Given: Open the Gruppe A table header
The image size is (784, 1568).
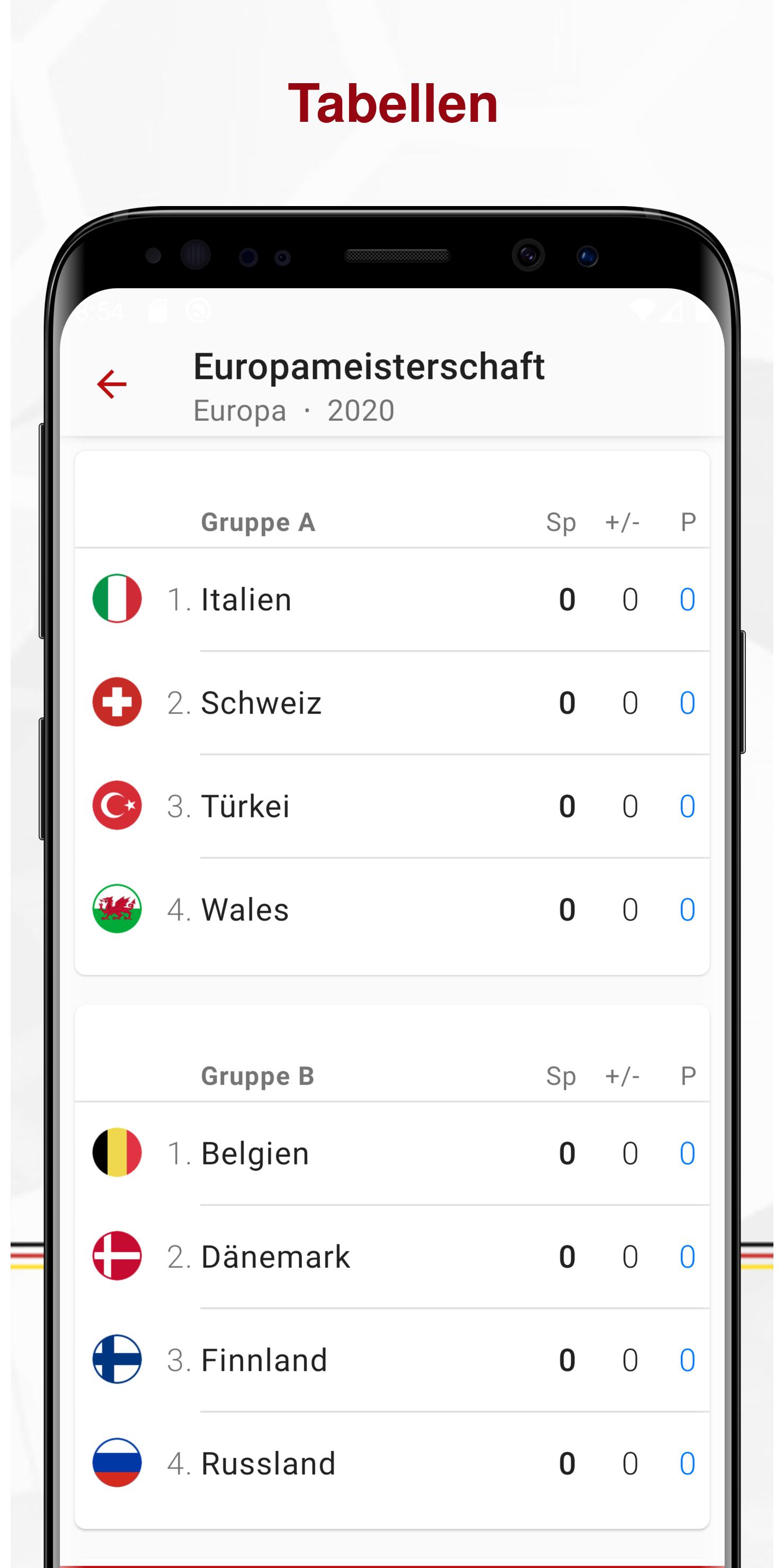Looking at the screenshot, I should point(258,522).
